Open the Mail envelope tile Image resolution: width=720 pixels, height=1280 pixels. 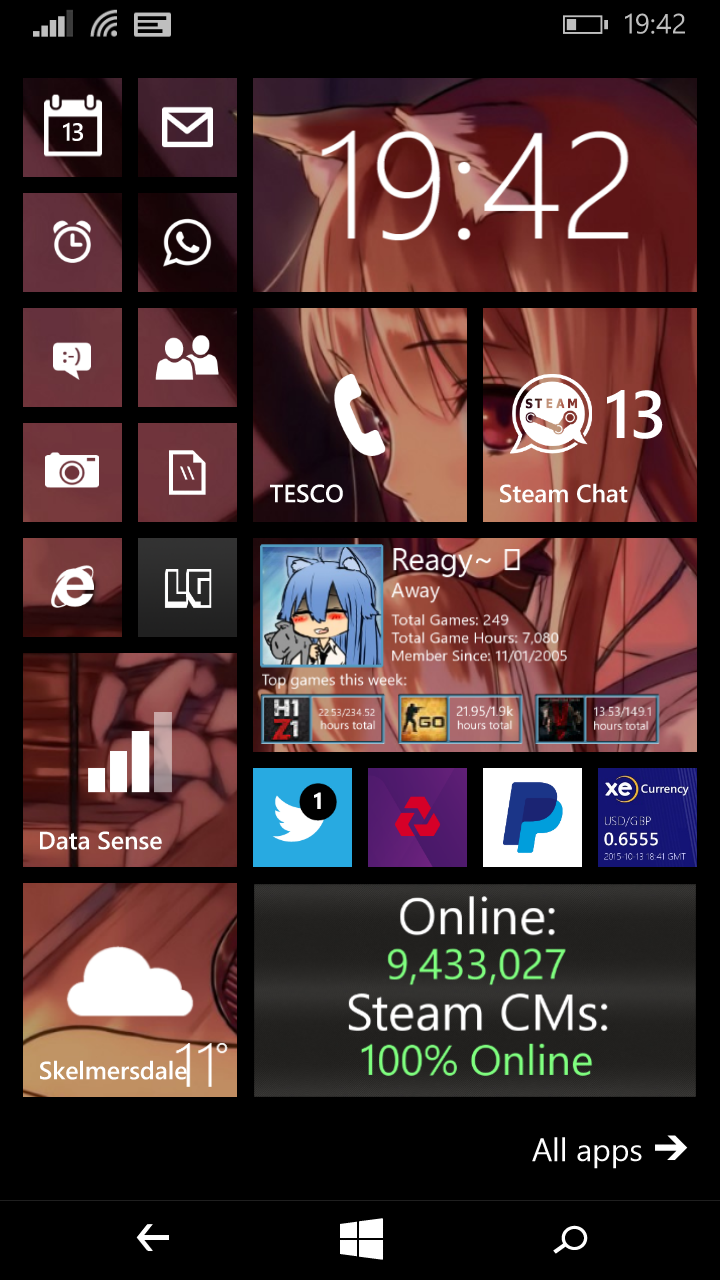pyautogui.click(x=187, y=128)
